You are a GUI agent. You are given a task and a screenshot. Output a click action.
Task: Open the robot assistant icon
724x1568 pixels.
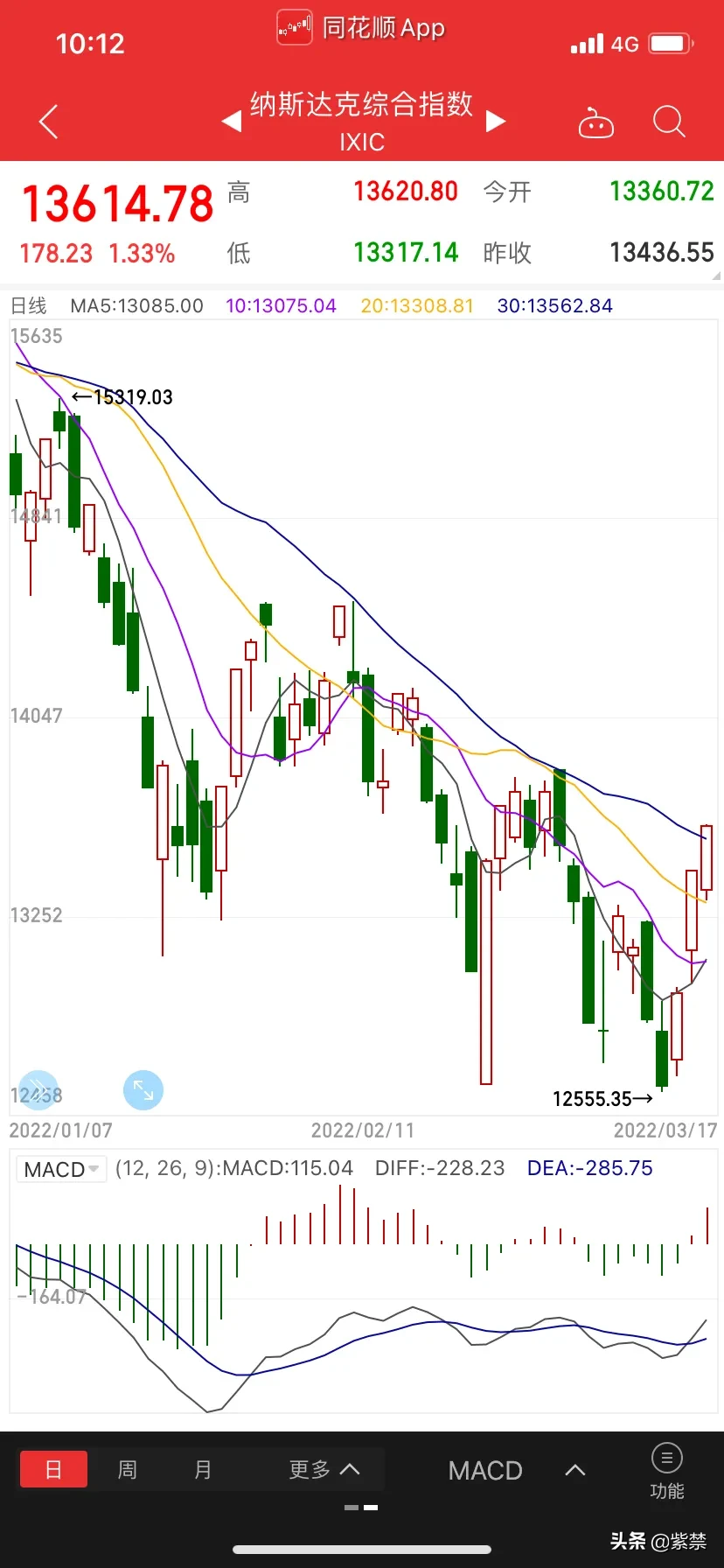[596, 123]
